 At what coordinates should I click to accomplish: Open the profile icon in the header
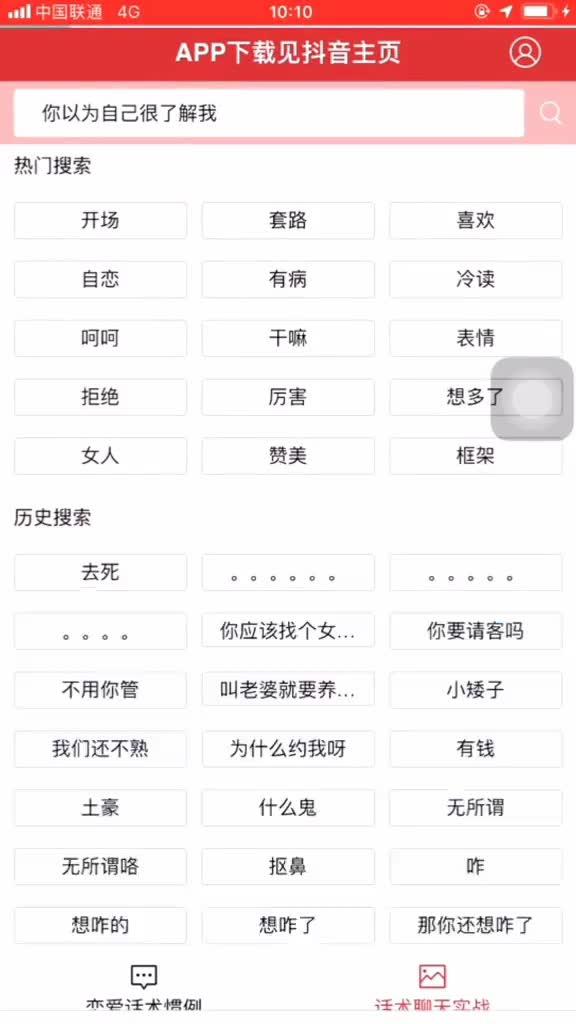tap(525, 53)
